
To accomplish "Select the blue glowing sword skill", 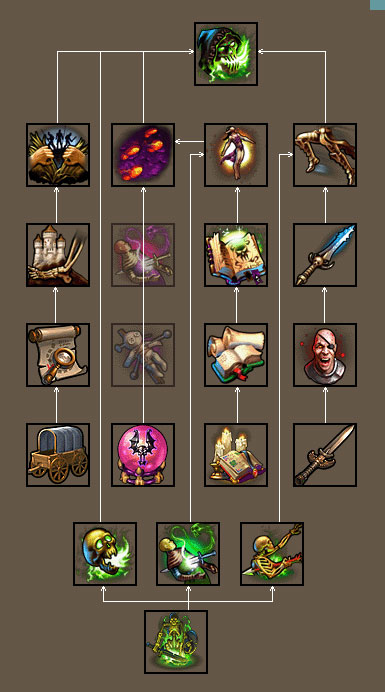I will tap(325, 255).
